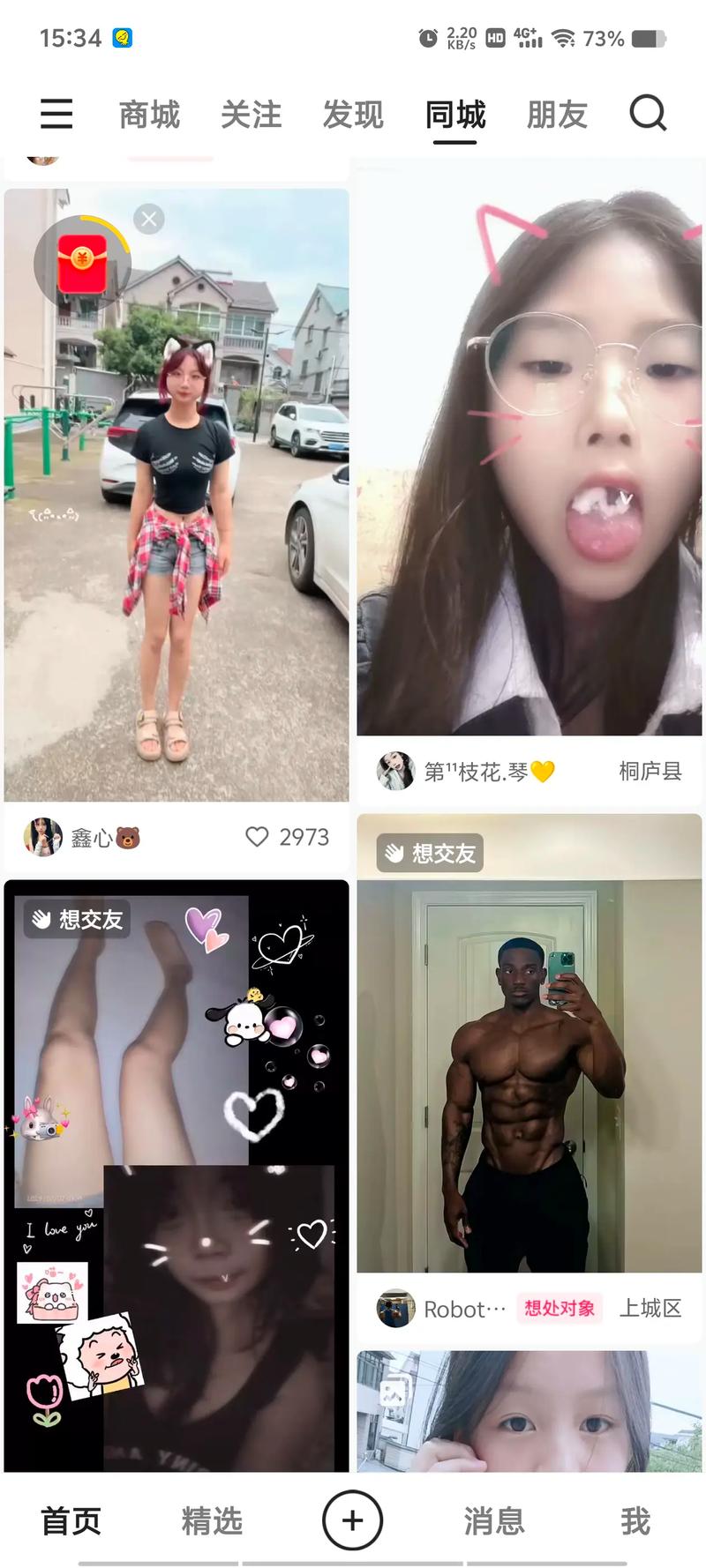Like 鑫心's post with heart icon
Screen dimensions: 706x1568
coord(257,836)
